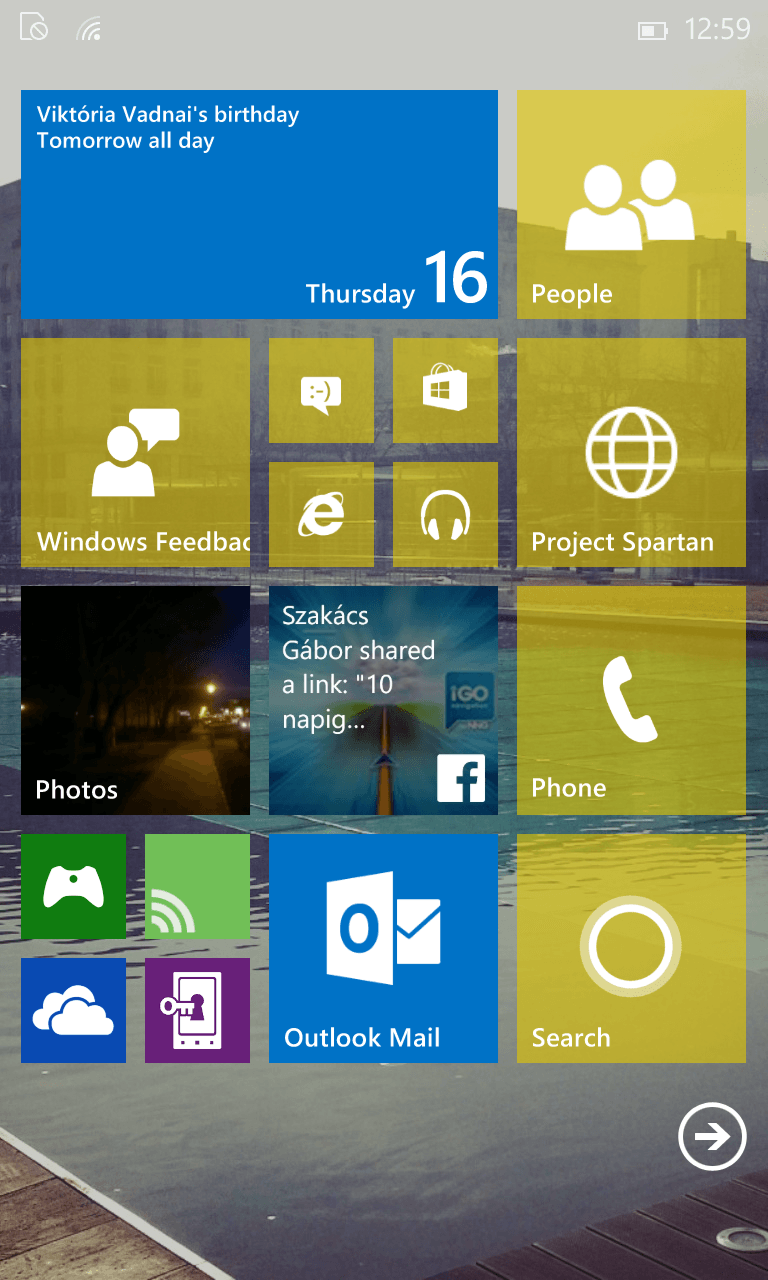Open the Phone dialer tile
The height and width of the screenshot is (1280, 768).
click(x=631, y=701)
